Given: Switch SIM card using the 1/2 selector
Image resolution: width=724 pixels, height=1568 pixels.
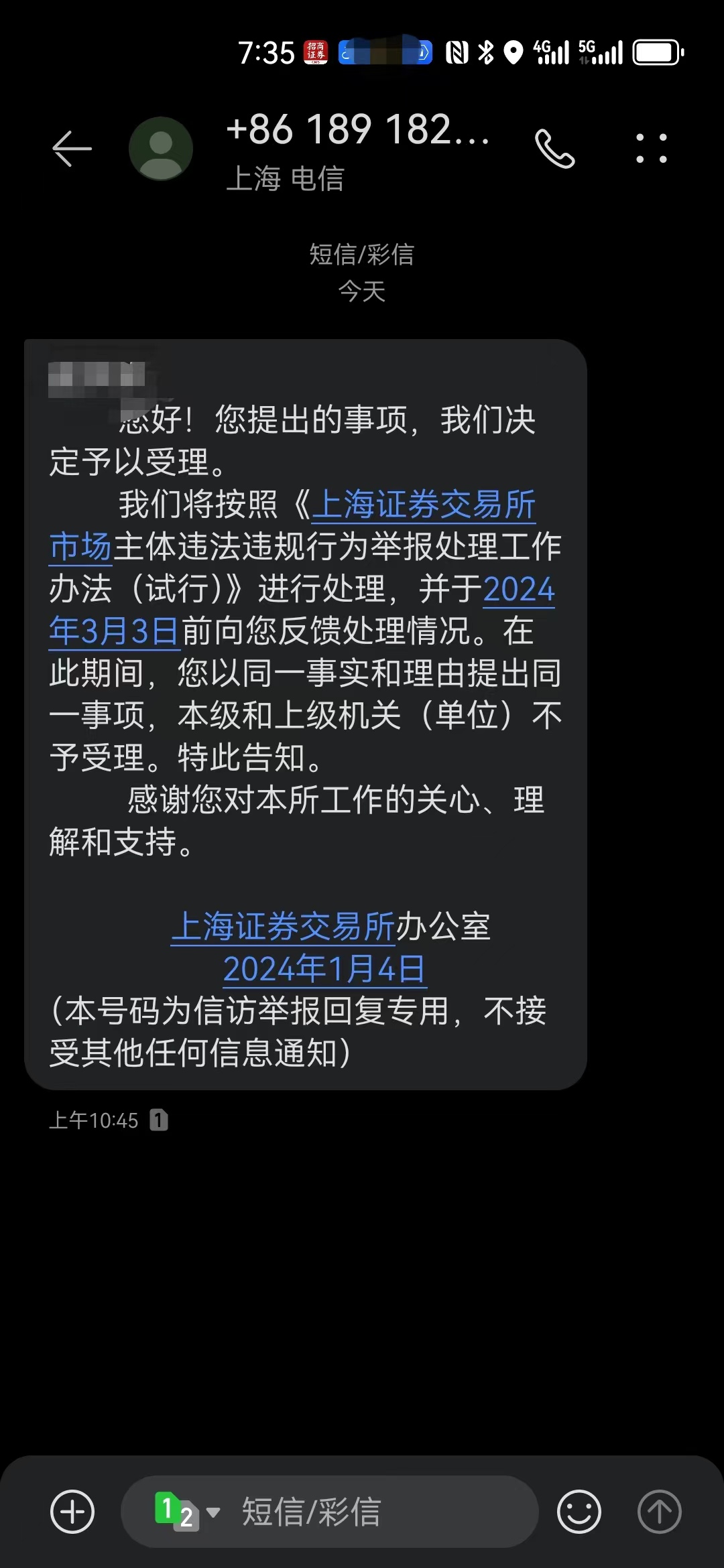Looking at the screenshot, I should point(186,1511).
